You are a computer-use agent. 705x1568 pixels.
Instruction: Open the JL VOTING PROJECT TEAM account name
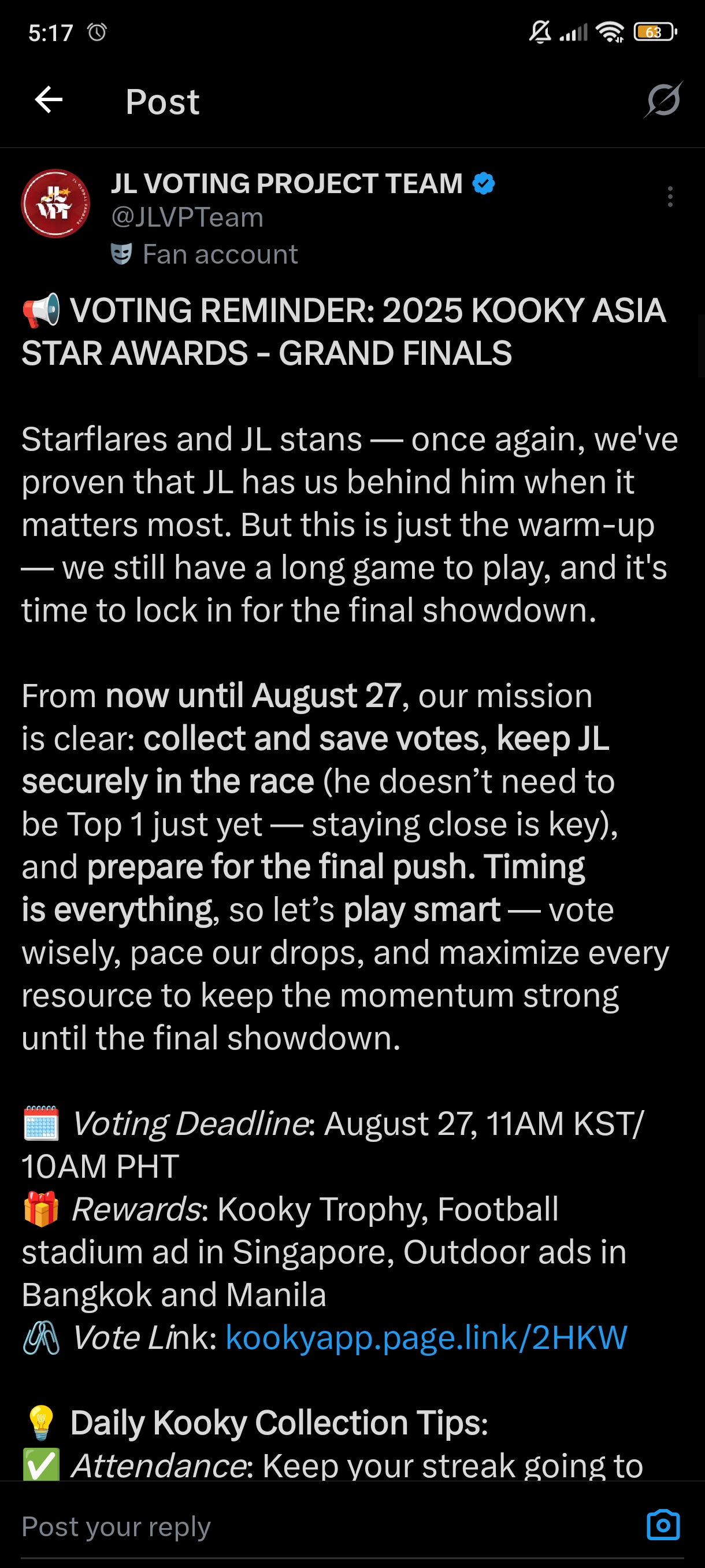(x=287, y=184)
